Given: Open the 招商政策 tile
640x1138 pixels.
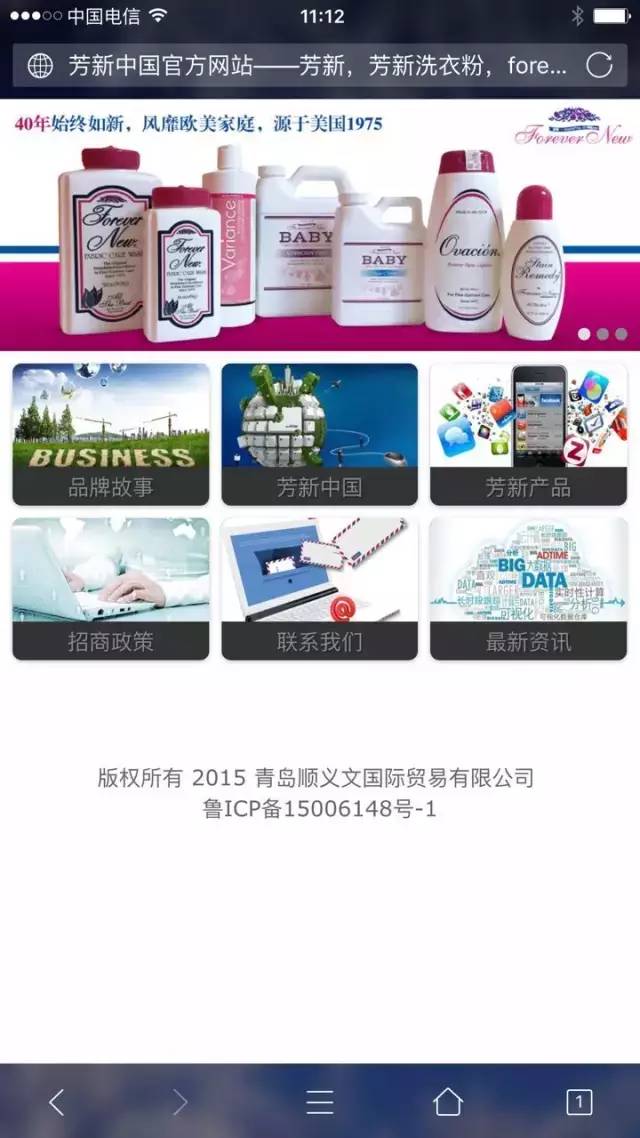Looking at the screenshot, I should (x=111, y=589).
